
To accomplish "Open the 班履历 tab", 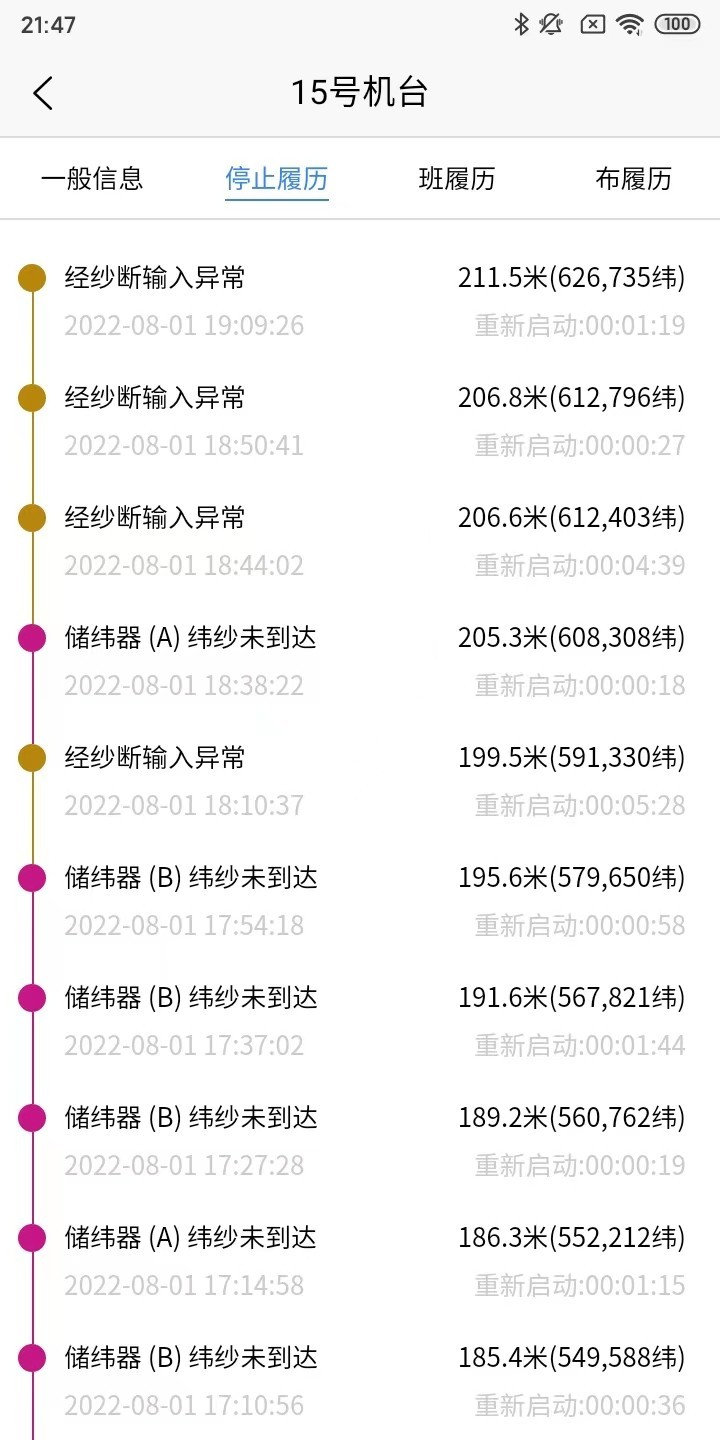I will click(x=456, y=179).
